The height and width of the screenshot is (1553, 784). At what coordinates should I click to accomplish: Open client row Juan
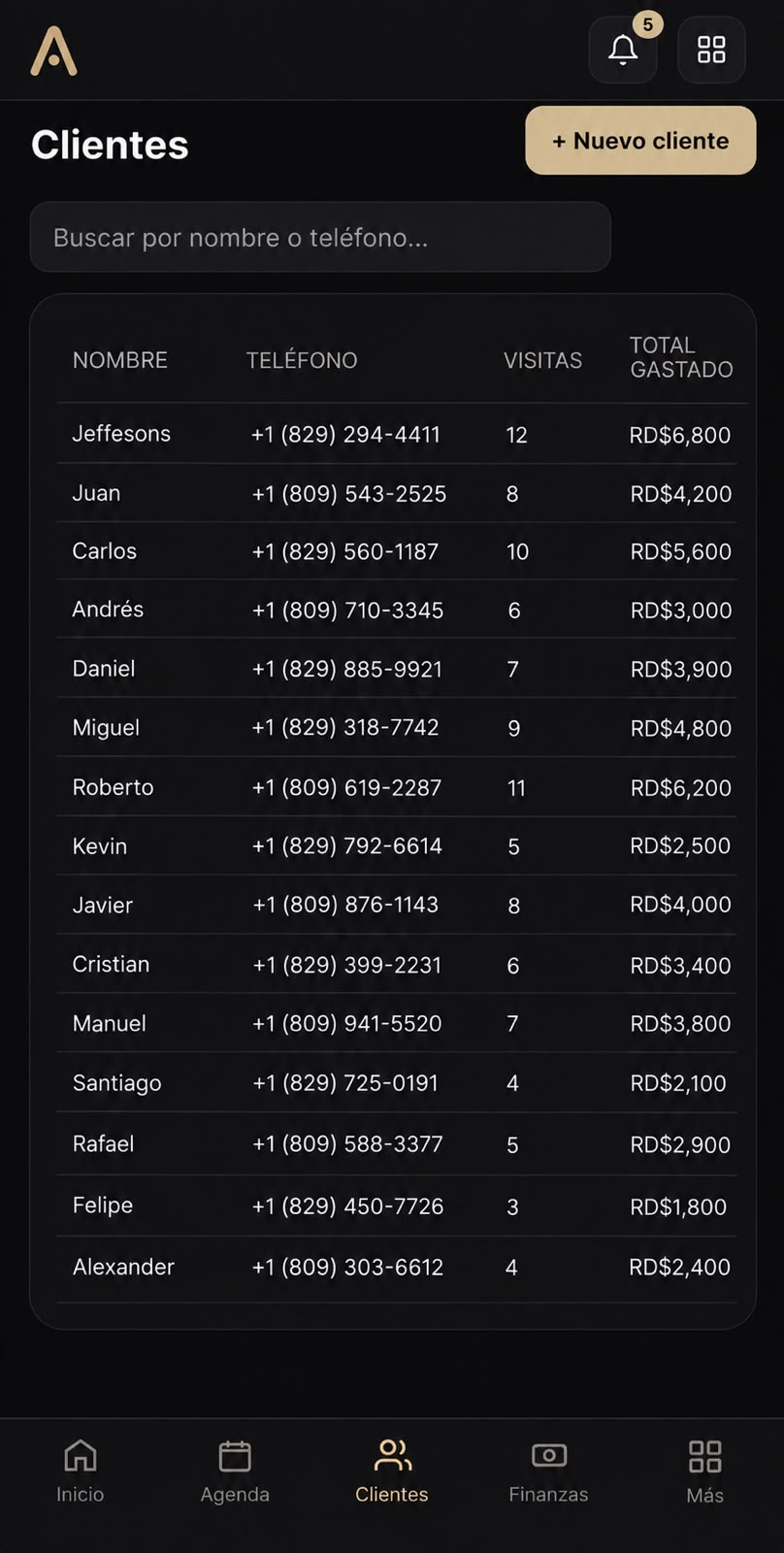397,493
